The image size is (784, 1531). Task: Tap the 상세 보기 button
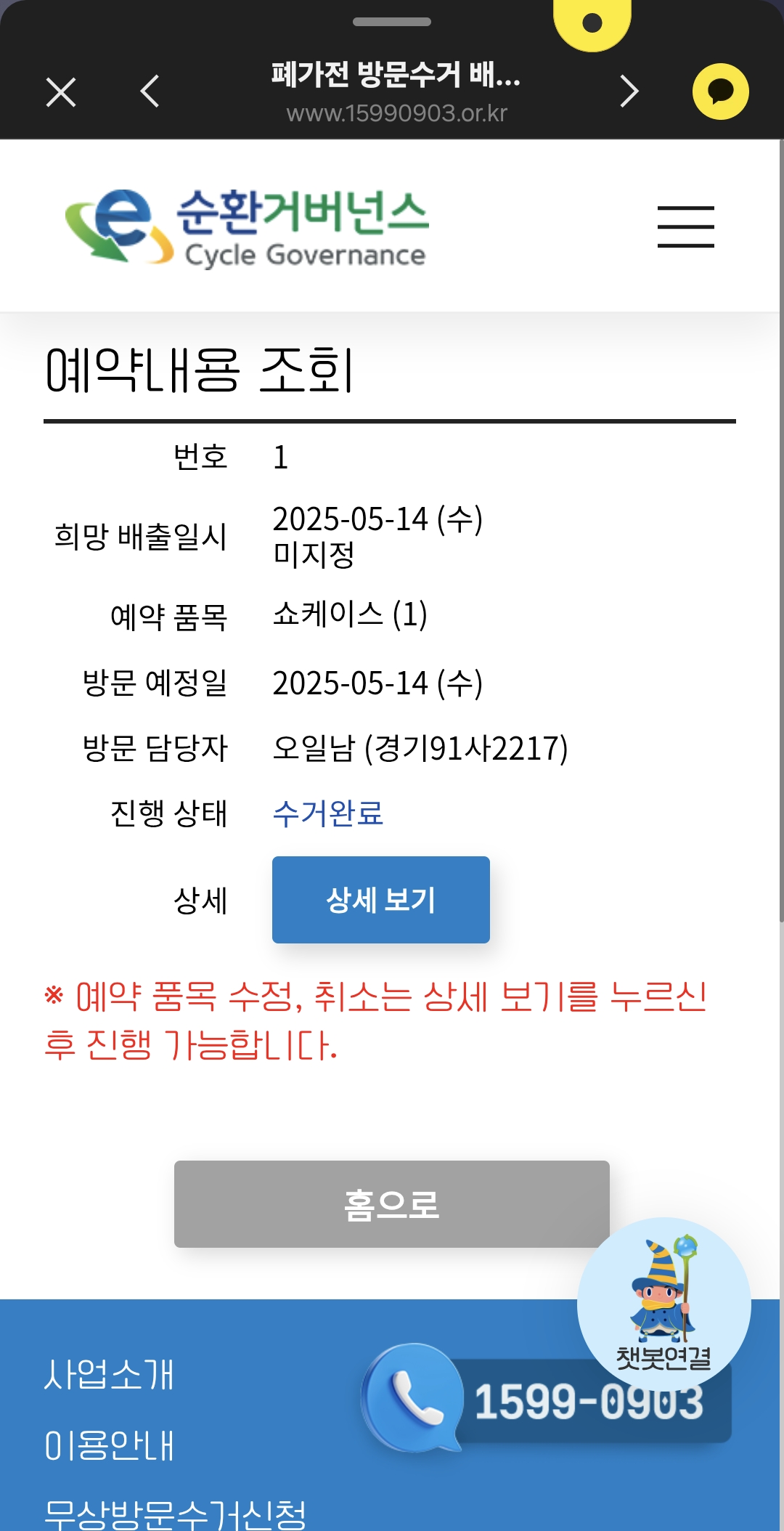(x=380, y=900)
